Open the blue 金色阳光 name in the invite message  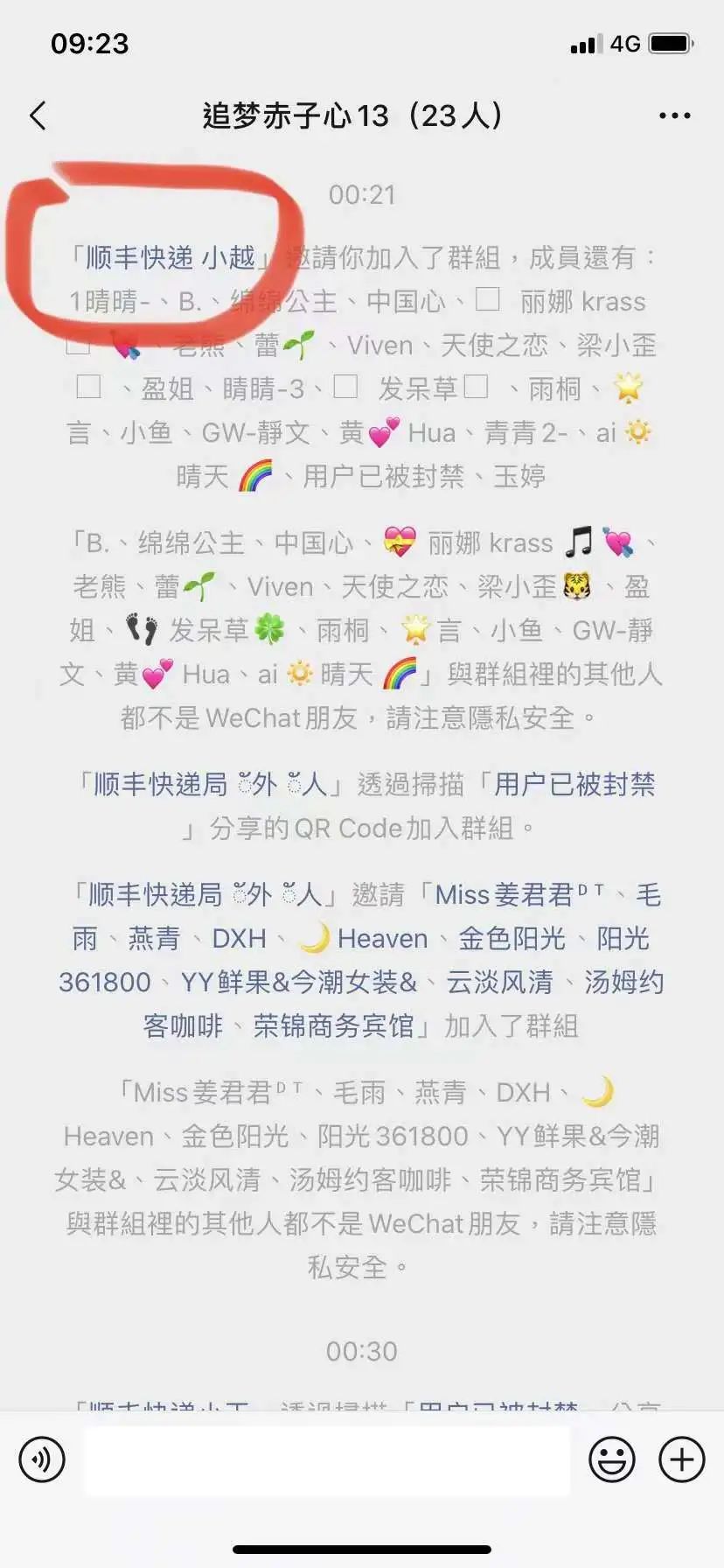point(512,939)
